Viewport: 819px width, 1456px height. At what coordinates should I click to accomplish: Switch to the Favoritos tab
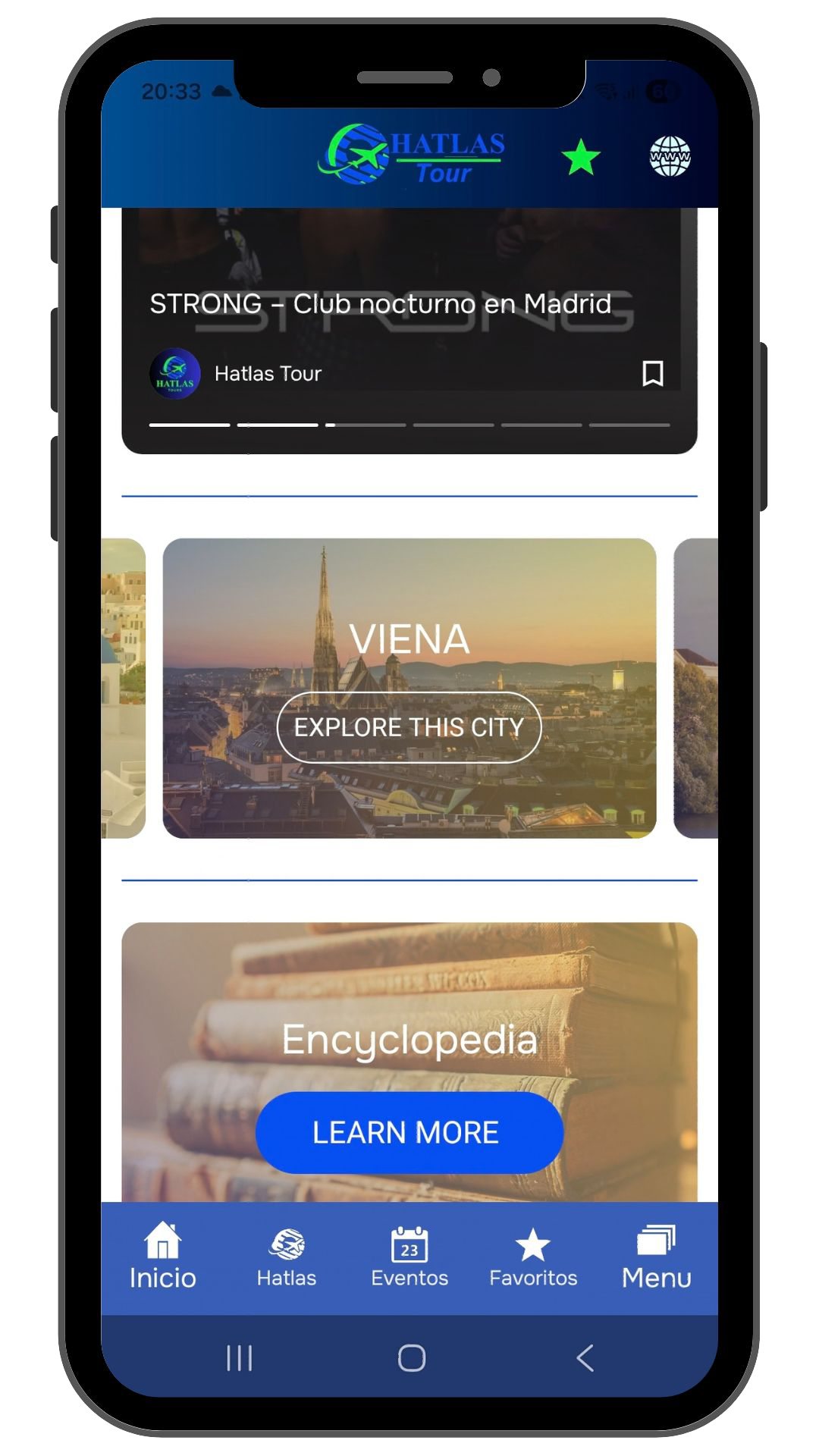[533, 1258]
